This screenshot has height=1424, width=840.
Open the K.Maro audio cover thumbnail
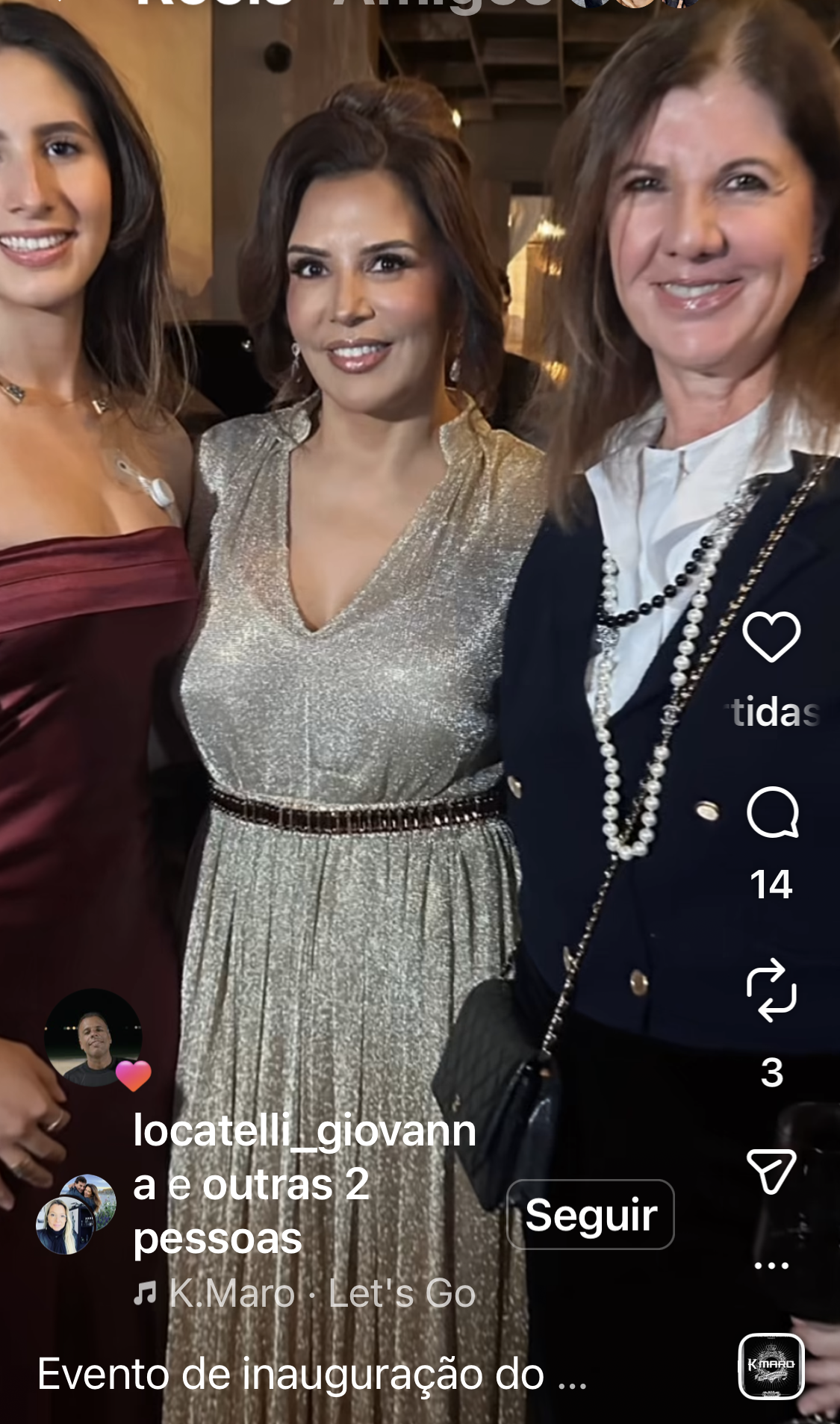point(771,1366)
